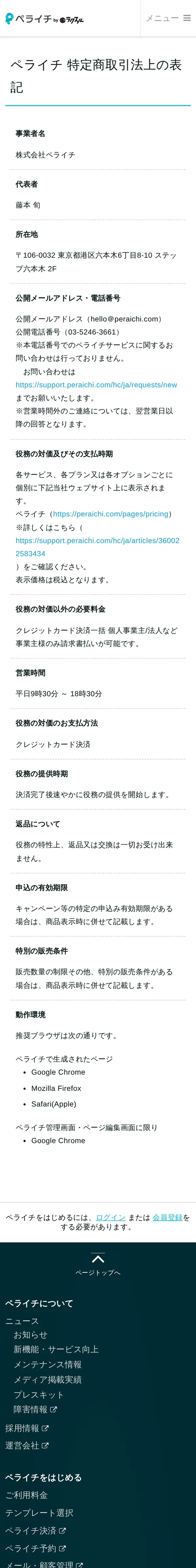Open 新機能・サービス向上 link
The width and height of the screenshot is (196, 1568).
(56, 1349)
